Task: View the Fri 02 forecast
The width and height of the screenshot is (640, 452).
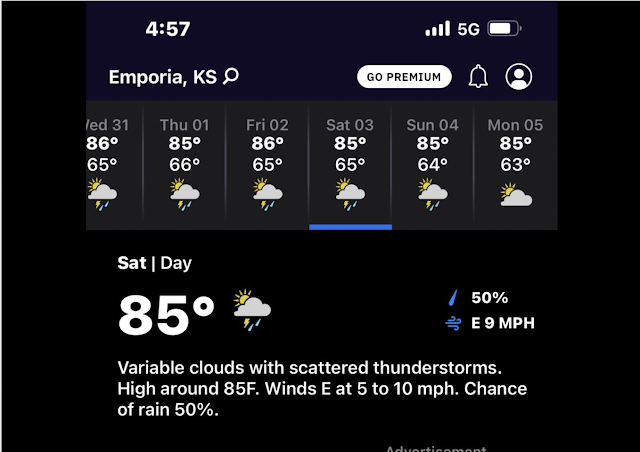Action: pyautogui.click(x=268, y=165)
